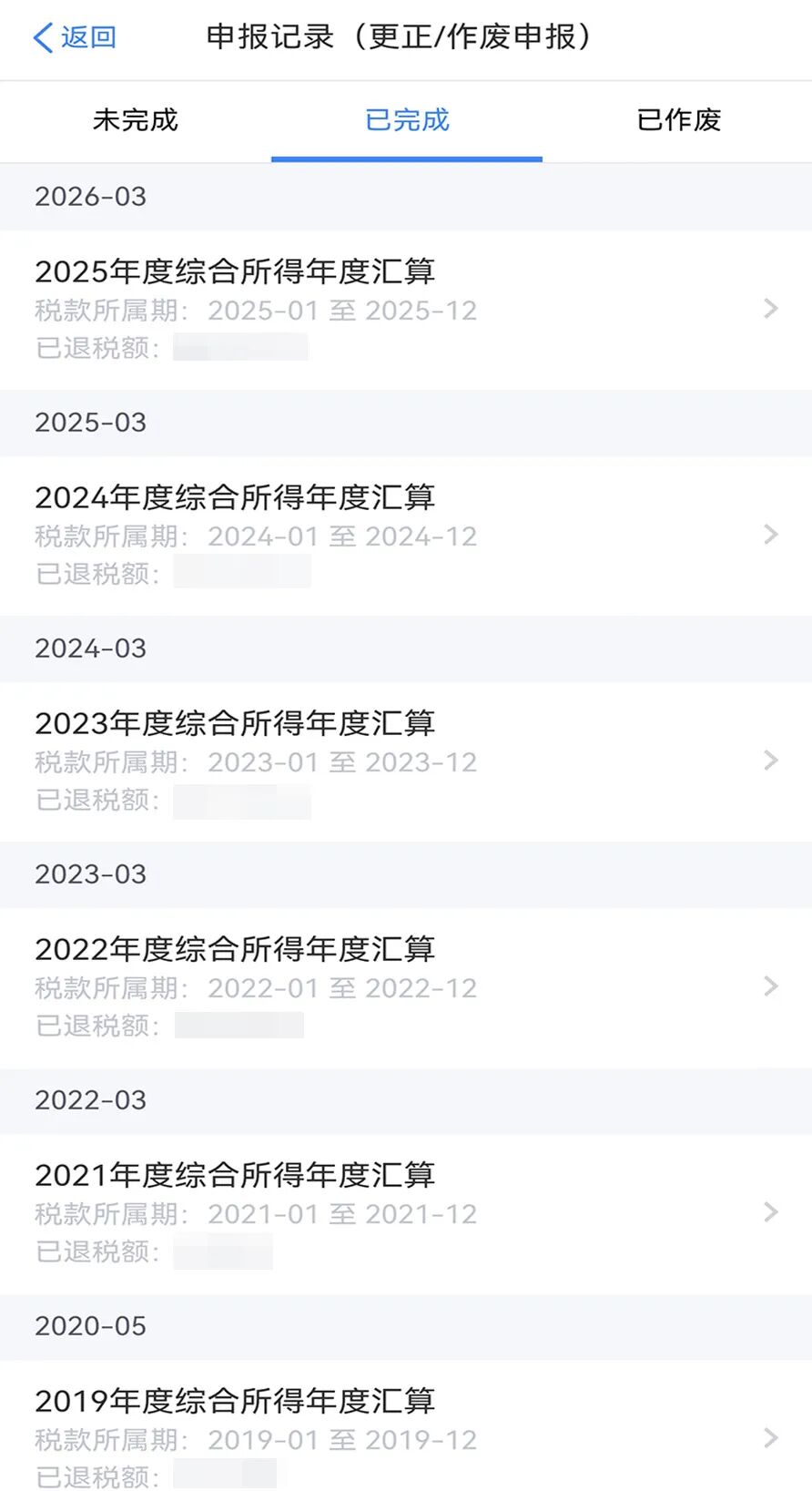Switch to the 已作废 tab
812x1491 pixels.
[678, 120]
